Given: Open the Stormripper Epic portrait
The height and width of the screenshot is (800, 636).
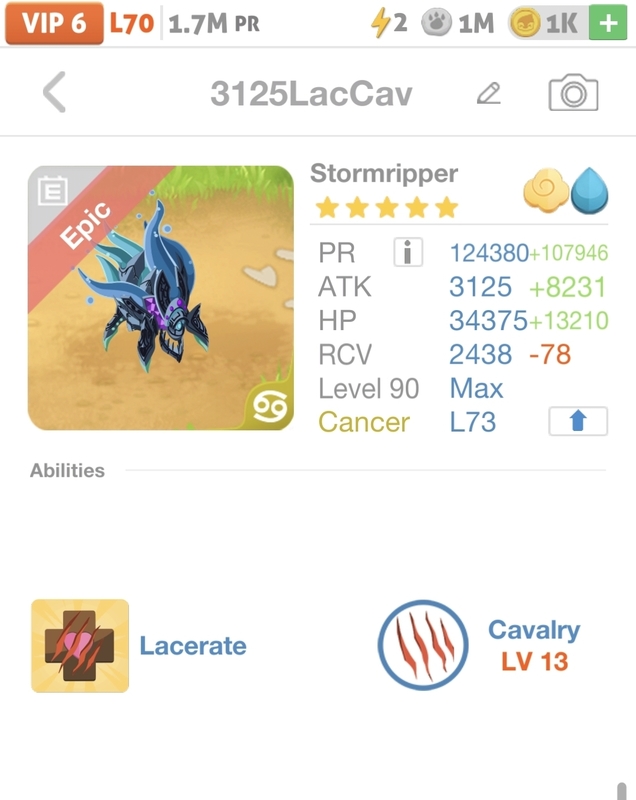Looking at the screenshot, I should coord(161,298).
